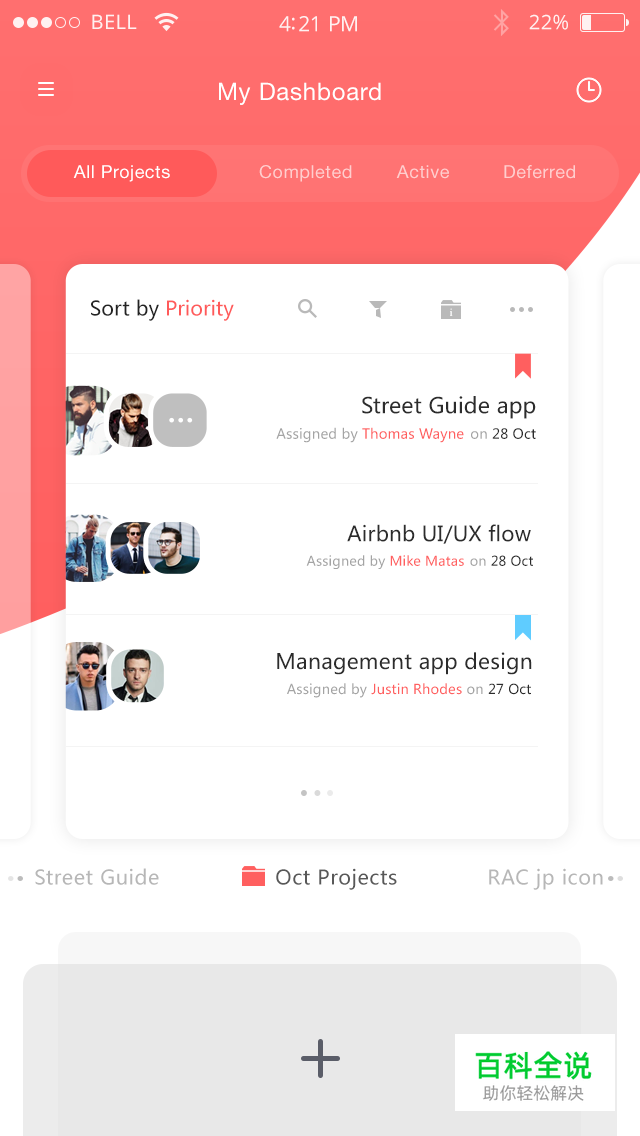640x1136 pixels.
Task: Go to the RAC jp icon folder
Action: coord(545,878)
